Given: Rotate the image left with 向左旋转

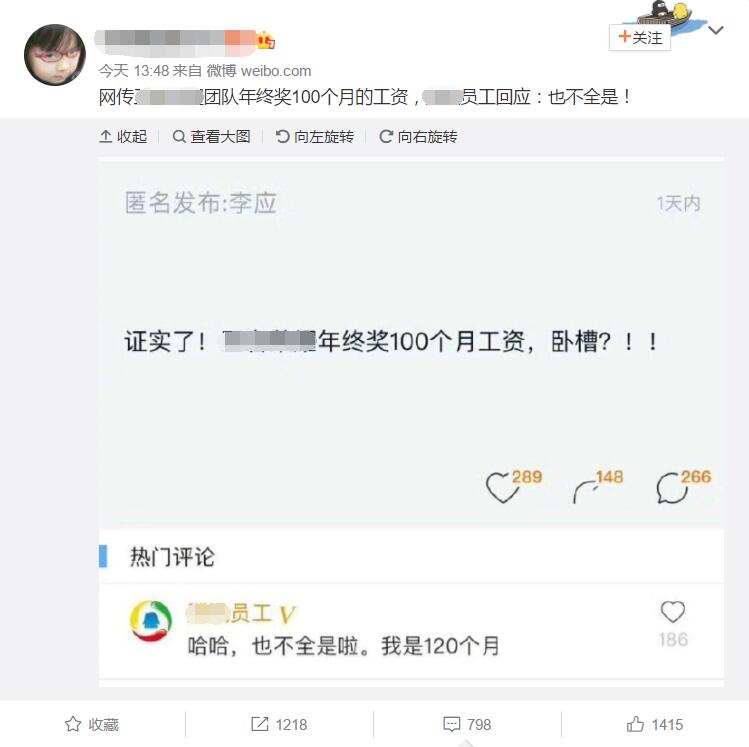Looking at the screenshot, I should point(314,137).
